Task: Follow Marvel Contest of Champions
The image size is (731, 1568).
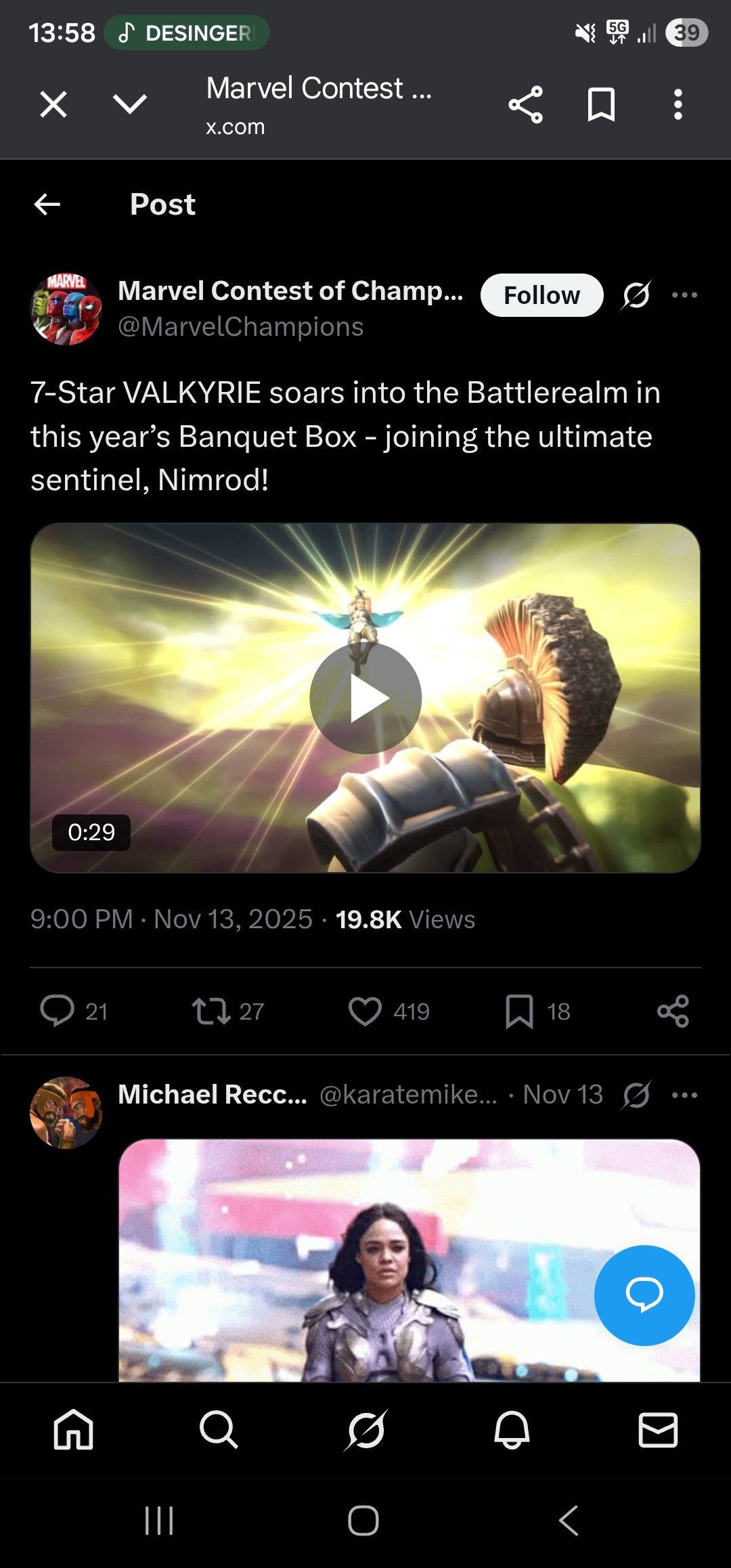Action: [541, 295]
